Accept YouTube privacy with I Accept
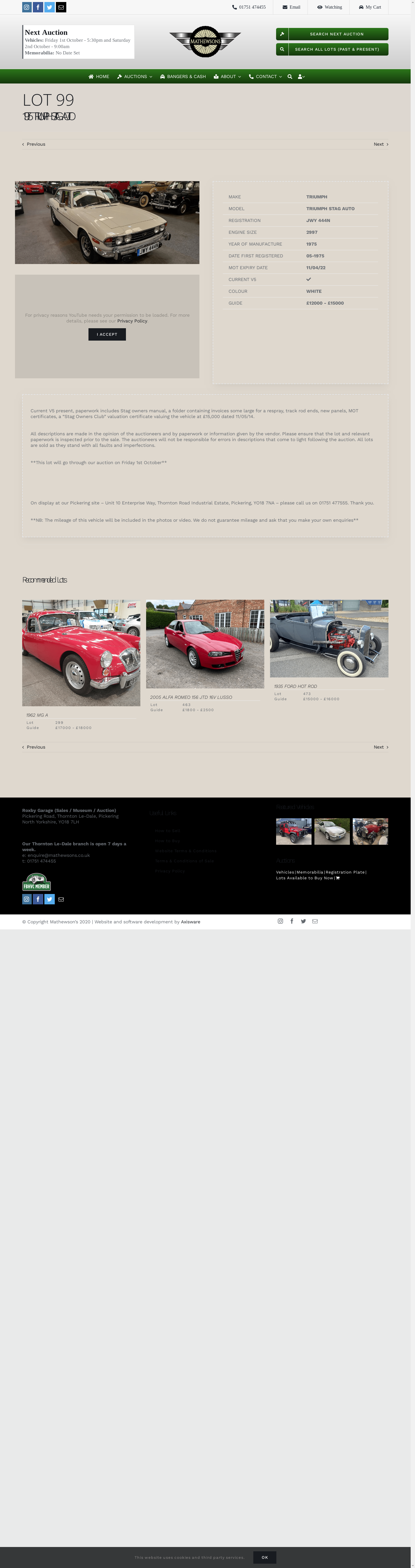 (x=107, y=334)
